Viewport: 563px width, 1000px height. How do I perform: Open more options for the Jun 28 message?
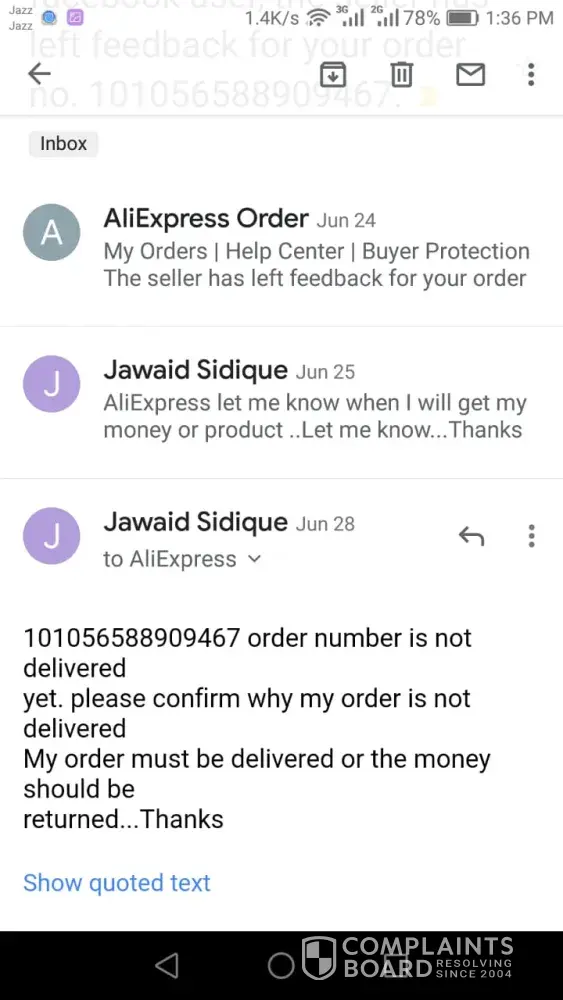pos(530,536)
